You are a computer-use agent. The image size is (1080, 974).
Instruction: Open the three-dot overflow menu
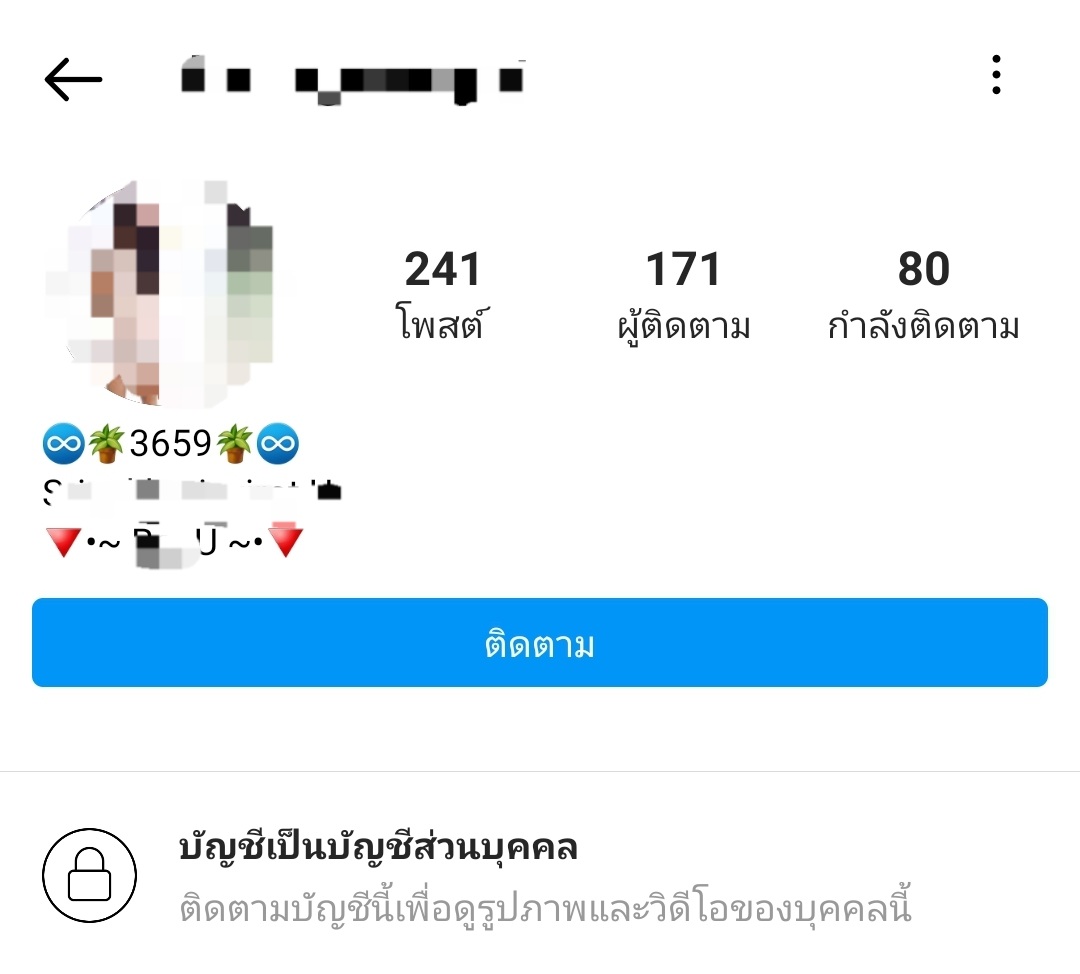coord(996,75)
